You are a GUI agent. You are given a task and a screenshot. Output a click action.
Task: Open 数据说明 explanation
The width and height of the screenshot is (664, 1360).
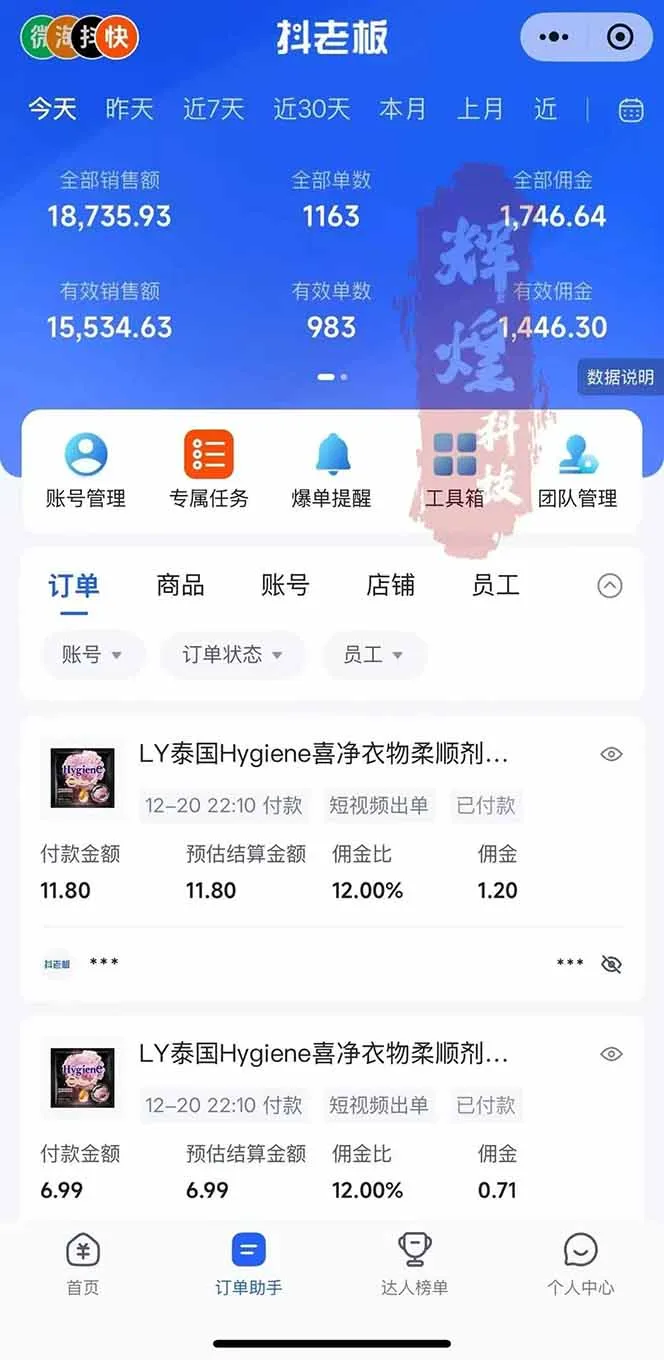620,377
